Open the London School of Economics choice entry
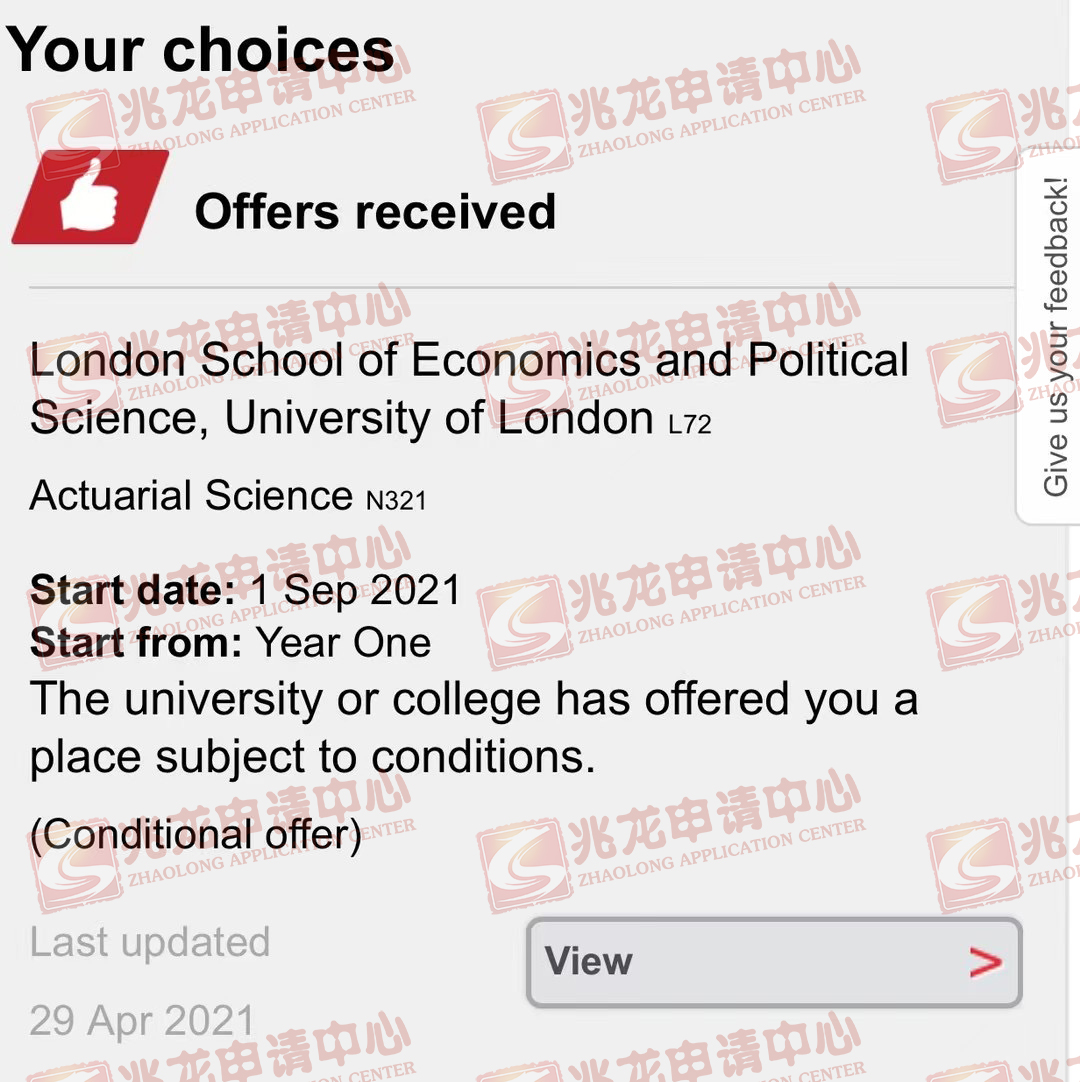The image size is (1080, 1082). [x=470, y=388]
